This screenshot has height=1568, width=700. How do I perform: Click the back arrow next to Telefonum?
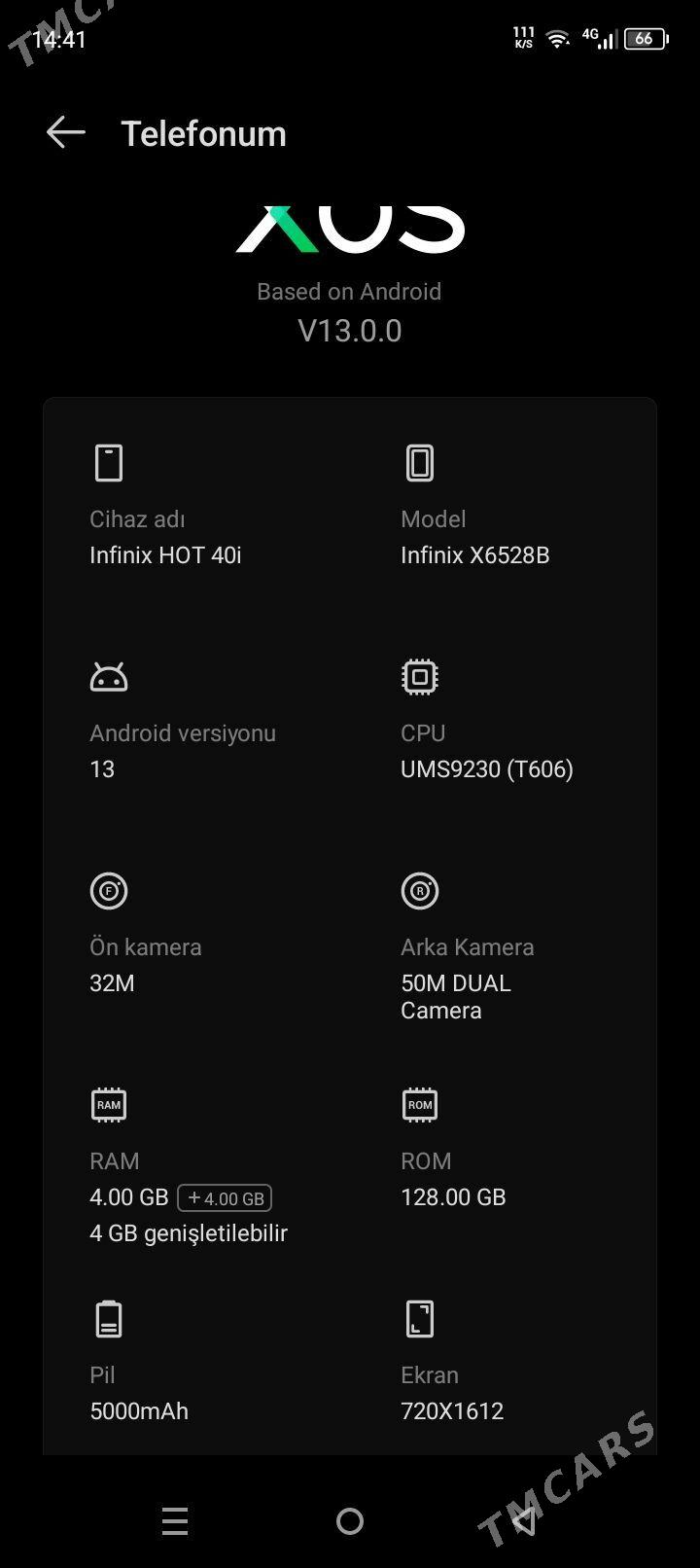tap(64, 133)
